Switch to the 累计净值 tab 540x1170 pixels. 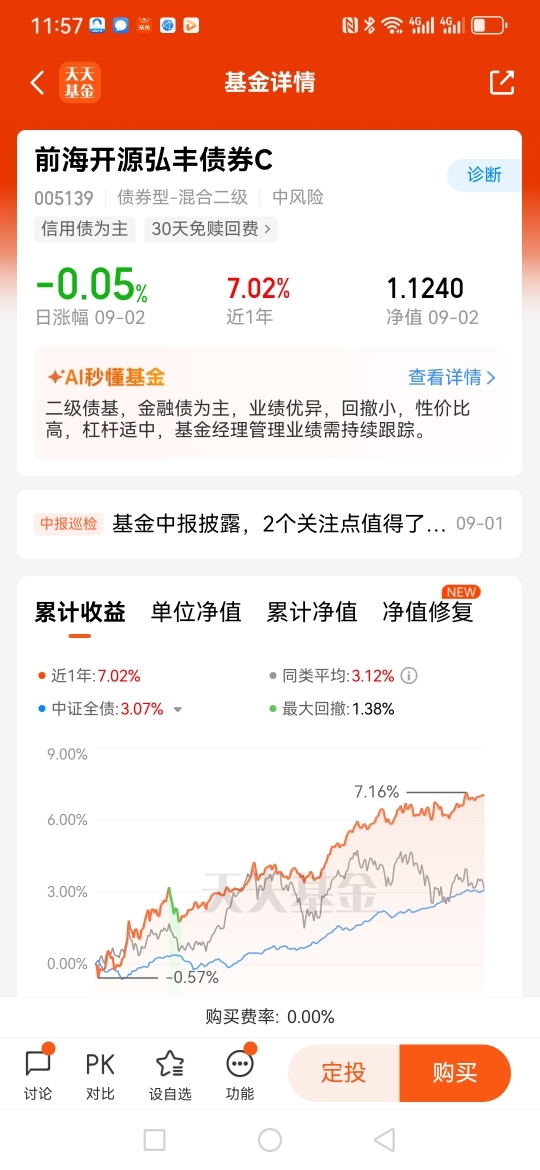pyautogui.click(x=312, y=613)
